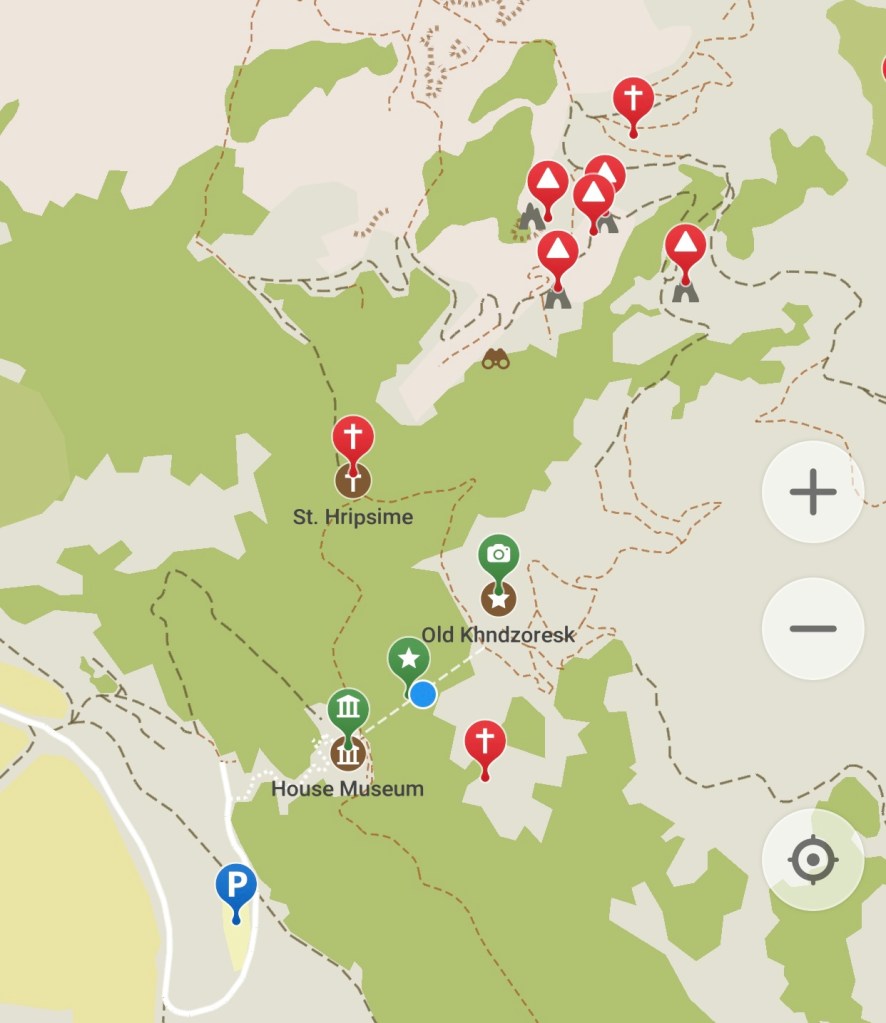Zoom out of the map

(x=812, y=629)
